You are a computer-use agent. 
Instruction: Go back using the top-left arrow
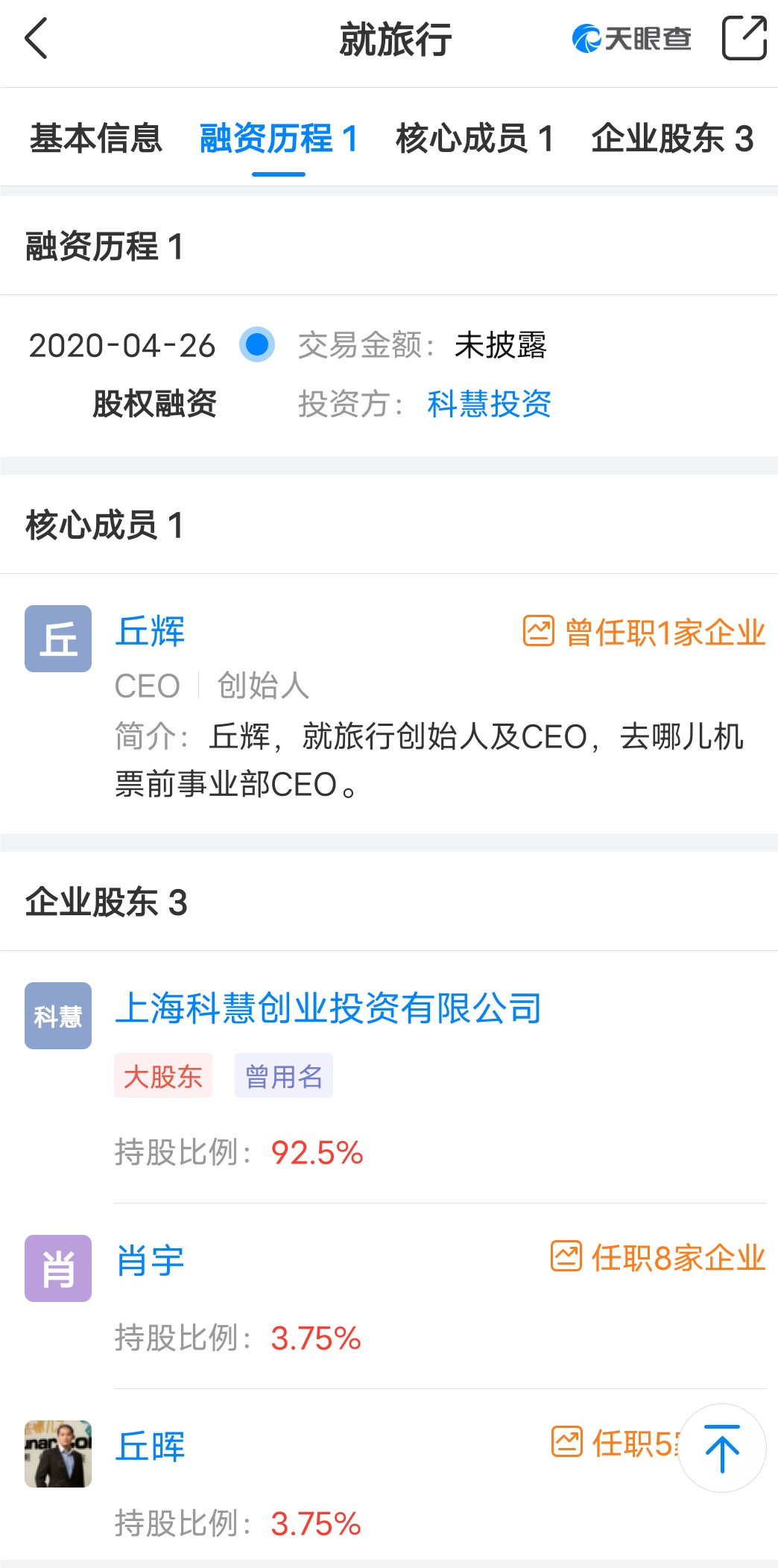point(36,39)
